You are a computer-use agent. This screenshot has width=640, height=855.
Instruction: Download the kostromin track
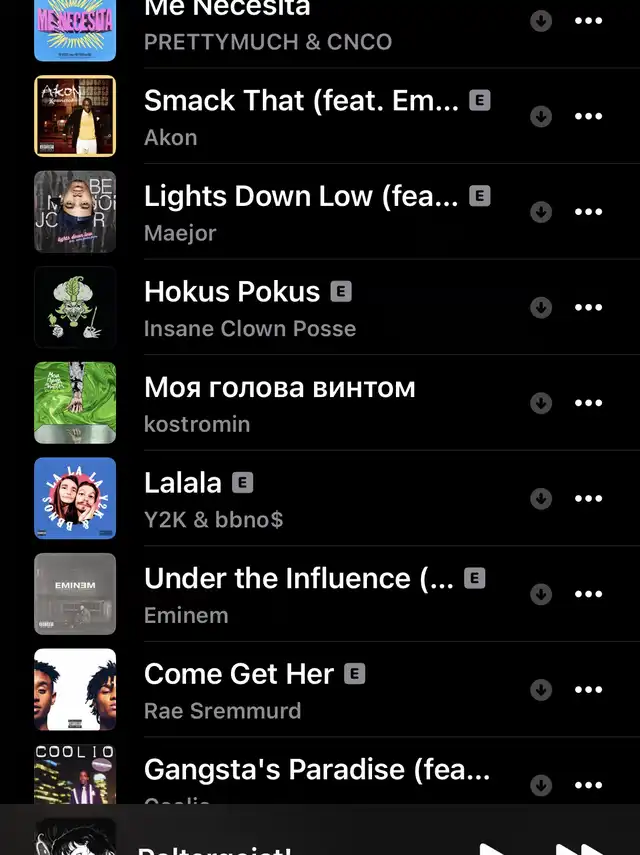[x=541, y=403]
